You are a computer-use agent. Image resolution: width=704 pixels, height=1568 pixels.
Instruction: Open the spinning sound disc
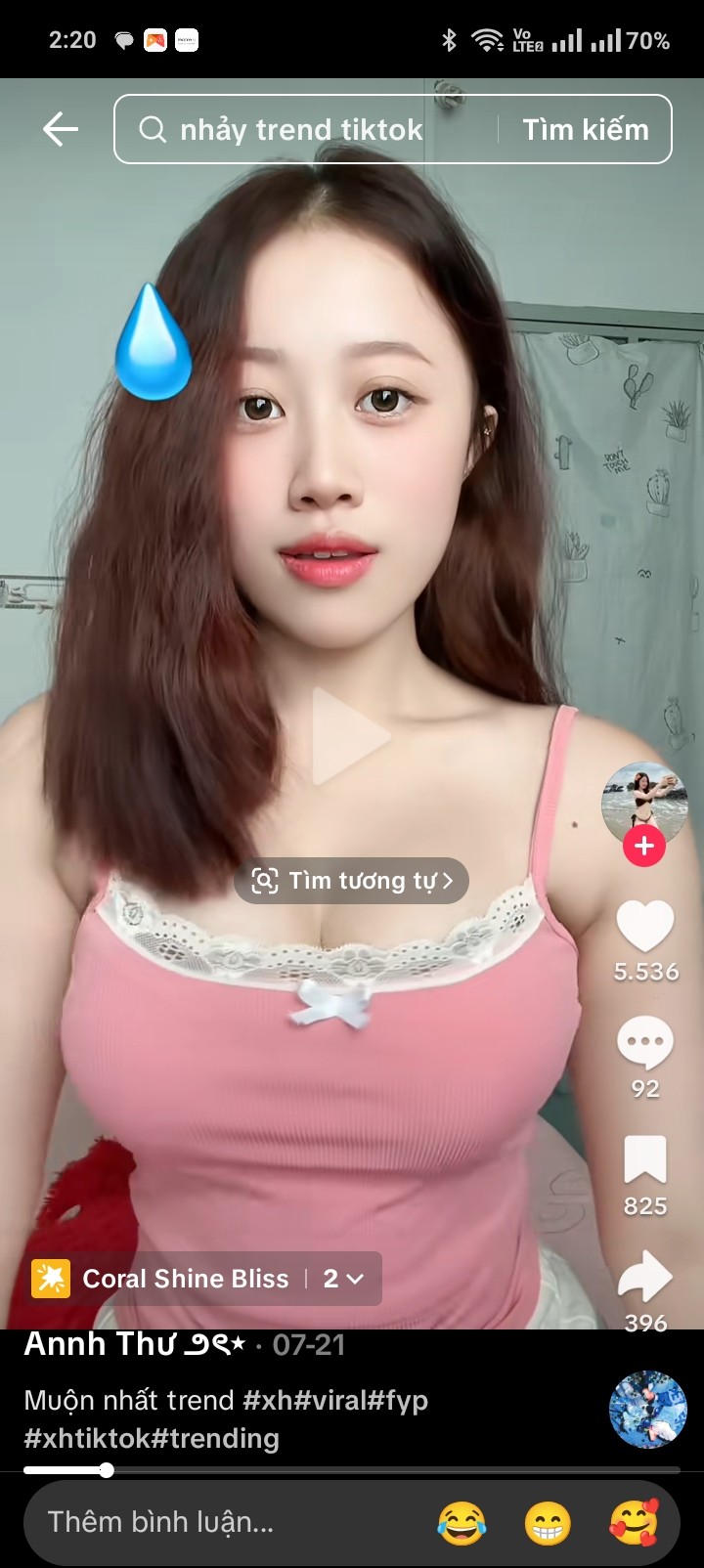pos(647,1410)
